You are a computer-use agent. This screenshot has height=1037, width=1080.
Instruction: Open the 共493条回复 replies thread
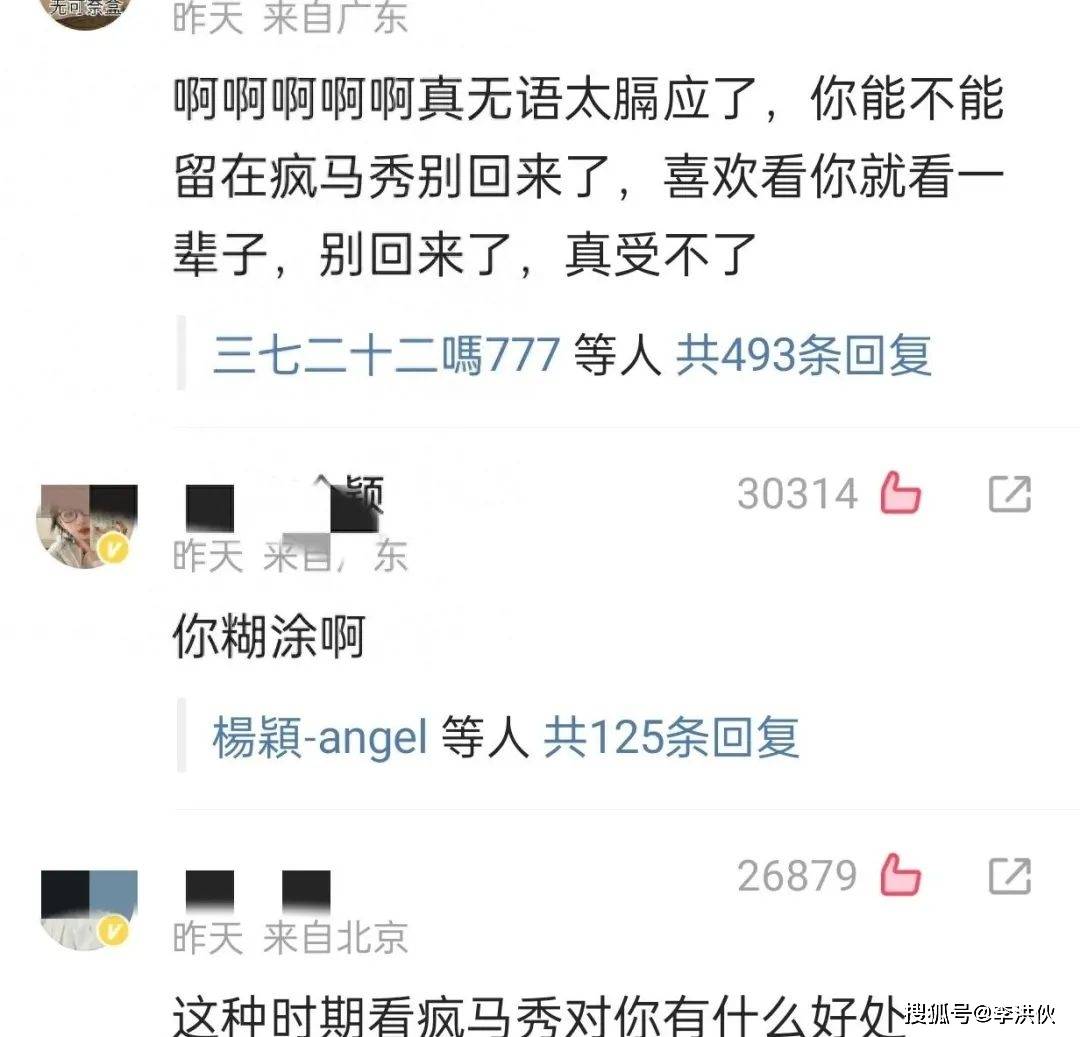(x=803, y=355)
